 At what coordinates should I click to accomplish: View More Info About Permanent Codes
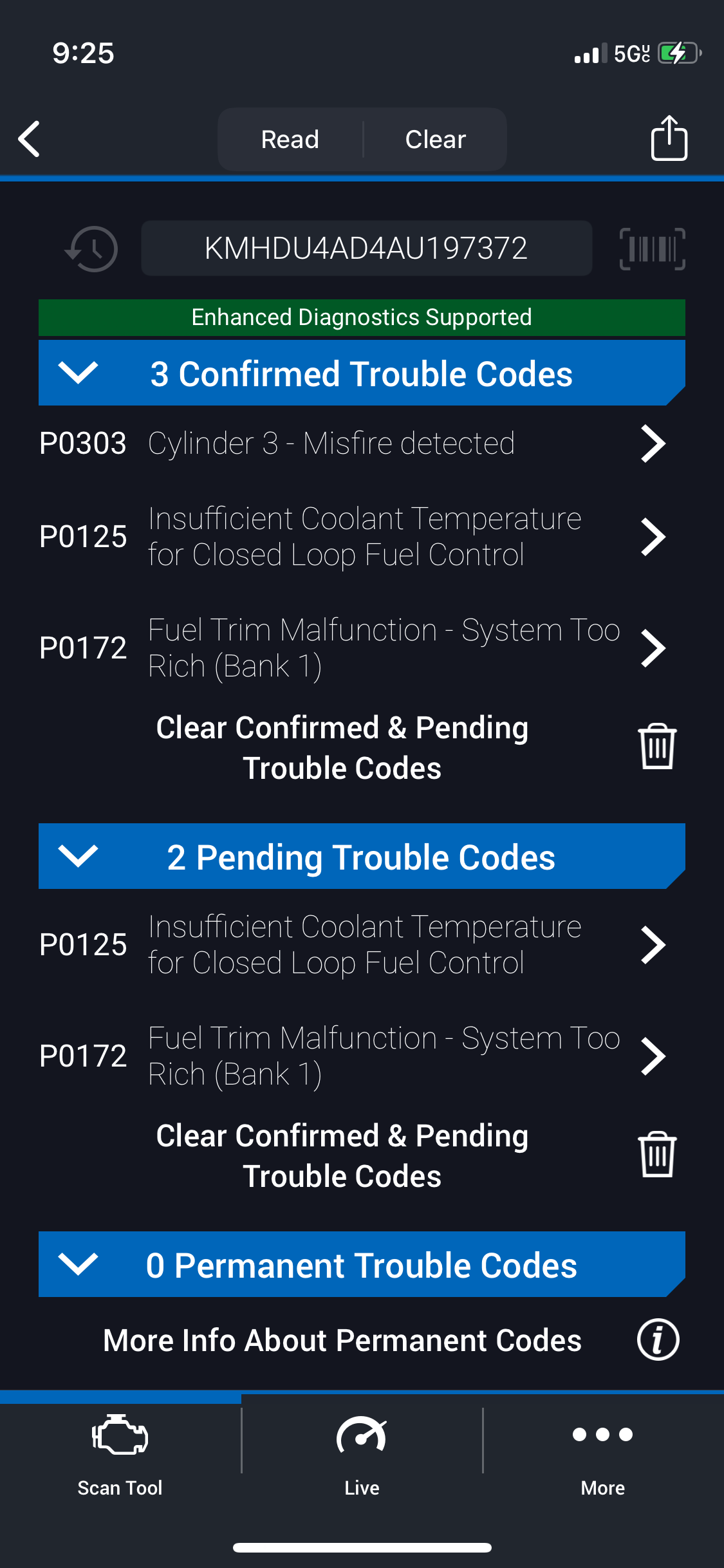(362, 1340)
